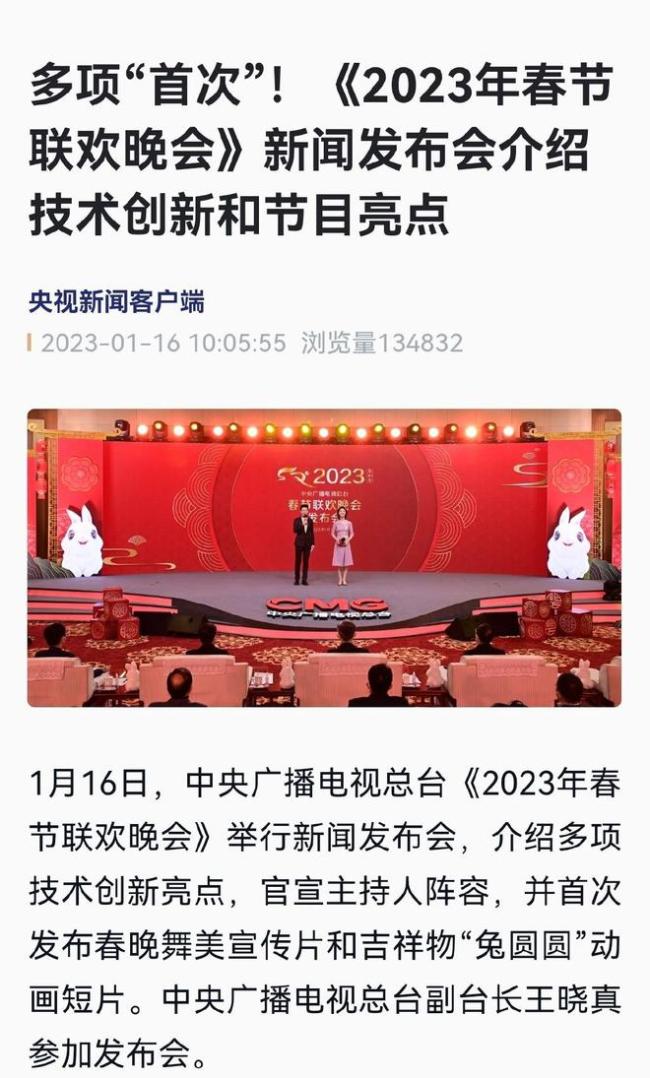Image resolution: width=650 pixels, height=1078 pixels.
Task: Open the 央视新闻客户端 source link
Action: 117,302
